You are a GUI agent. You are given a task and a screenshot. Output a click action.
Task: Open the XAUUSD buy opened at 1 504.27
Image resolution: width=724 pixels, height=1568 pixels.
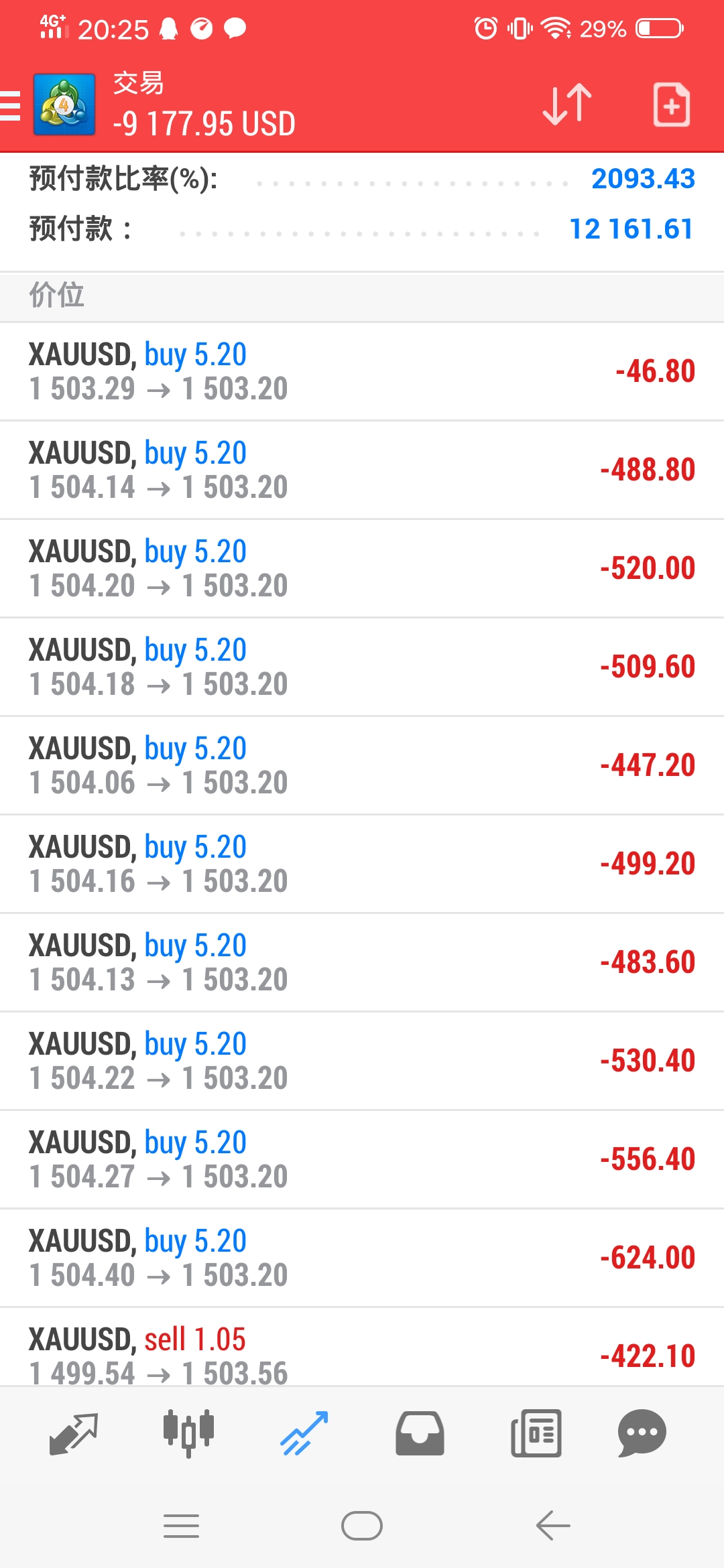[x=362, y=1160]
